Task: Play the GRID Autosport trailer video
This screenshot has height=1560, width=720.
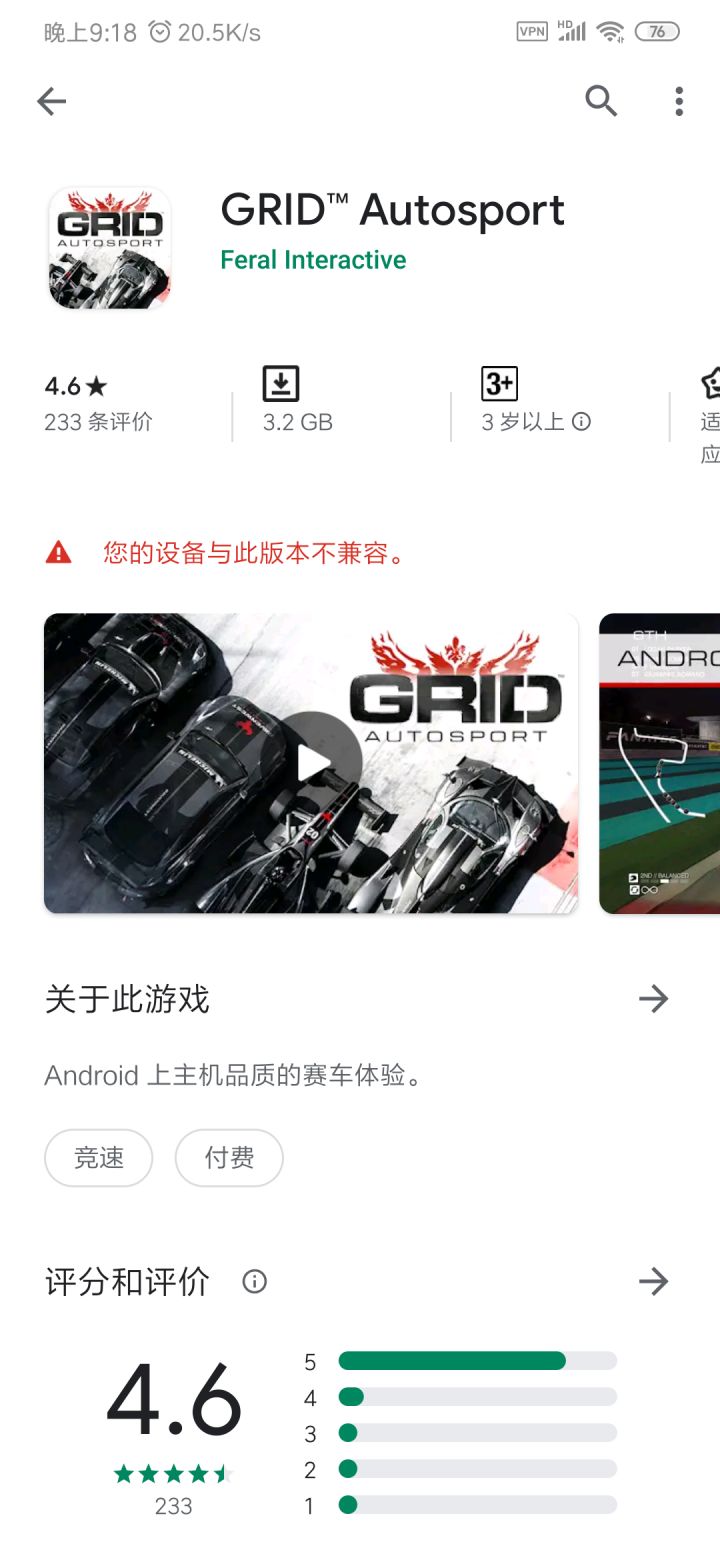Action: click(x=311, y=763)
